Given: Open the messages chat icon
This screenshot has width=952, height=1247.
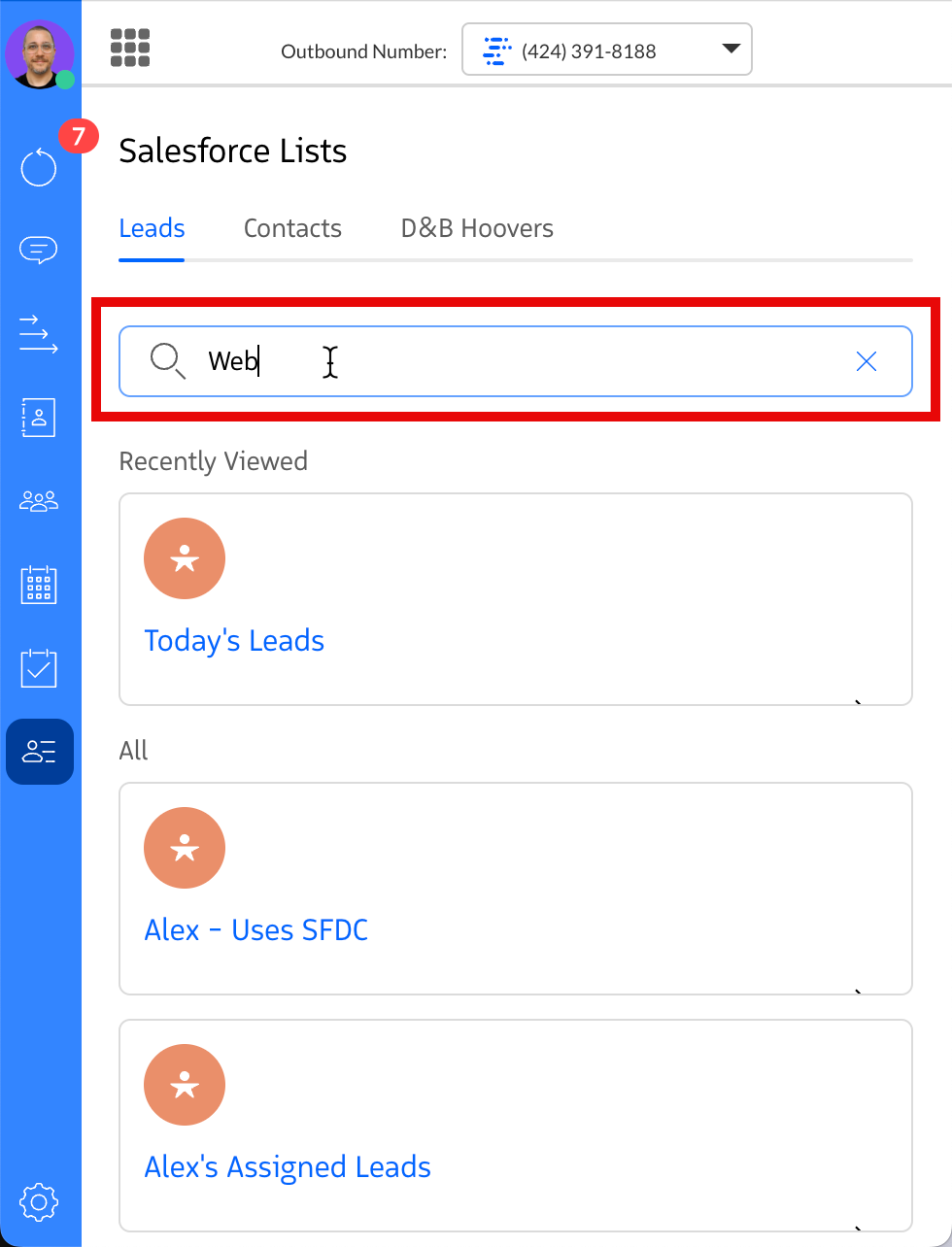Looking at the screenshot, I should point(39,251).
